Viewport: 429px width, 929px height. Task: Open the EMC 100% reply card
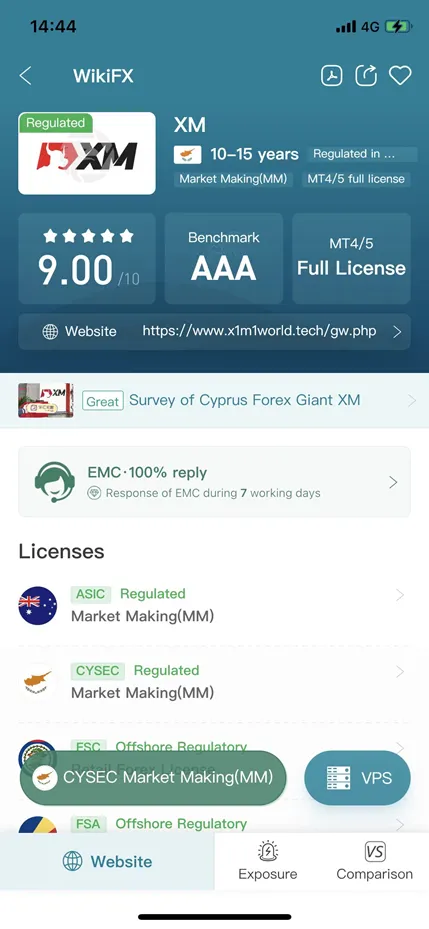214,482
